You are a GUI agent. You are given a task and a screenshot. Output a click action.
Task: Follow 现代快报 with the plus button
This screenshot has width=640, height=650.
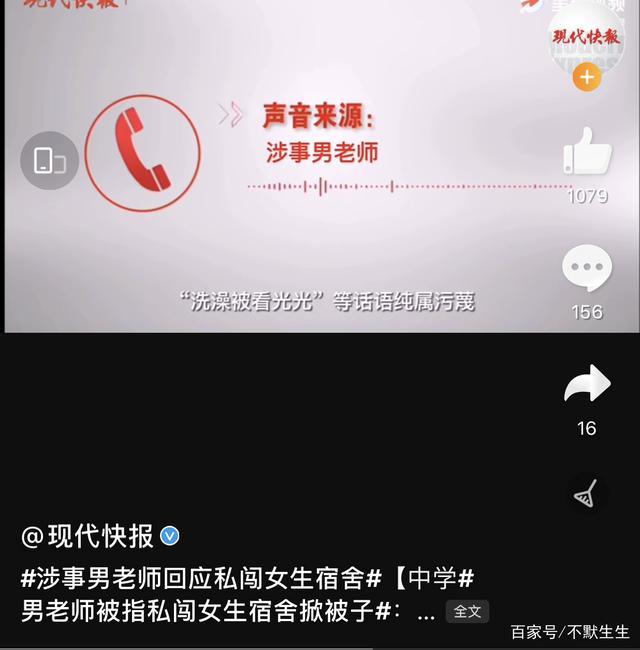pyautogui.click(x=587, y=77)
